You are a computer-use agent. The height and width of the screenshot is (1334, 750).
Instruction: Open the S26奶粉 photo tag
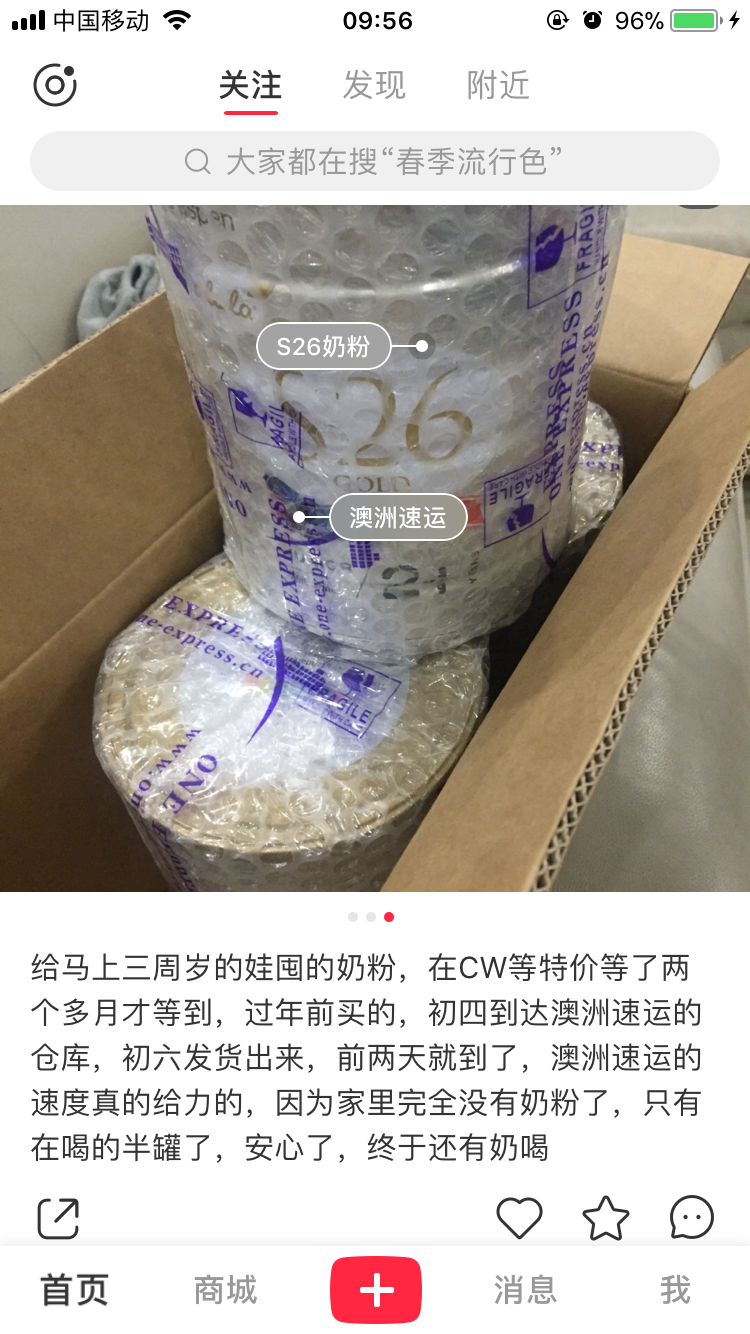click(x=323, y=346)
